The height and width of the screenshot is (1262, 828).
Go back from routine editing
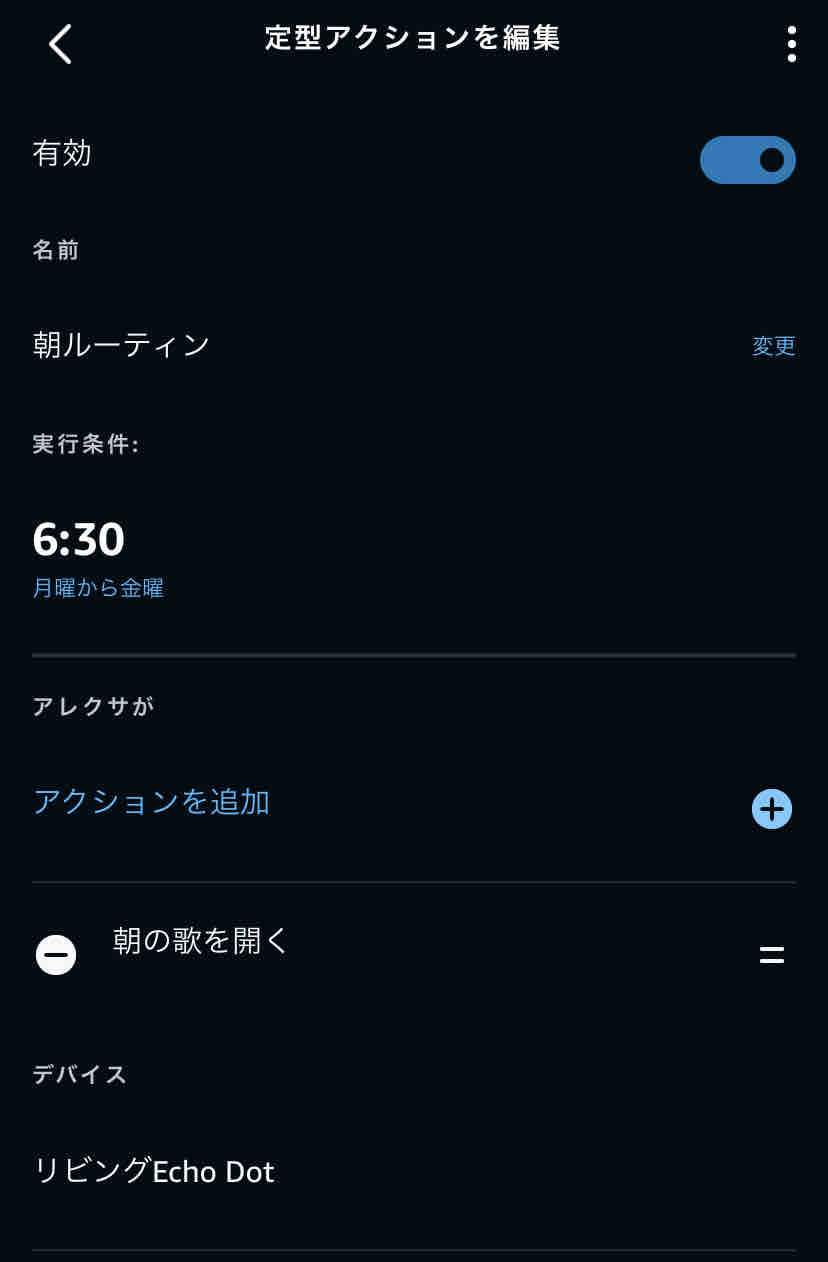click(60, 44)
